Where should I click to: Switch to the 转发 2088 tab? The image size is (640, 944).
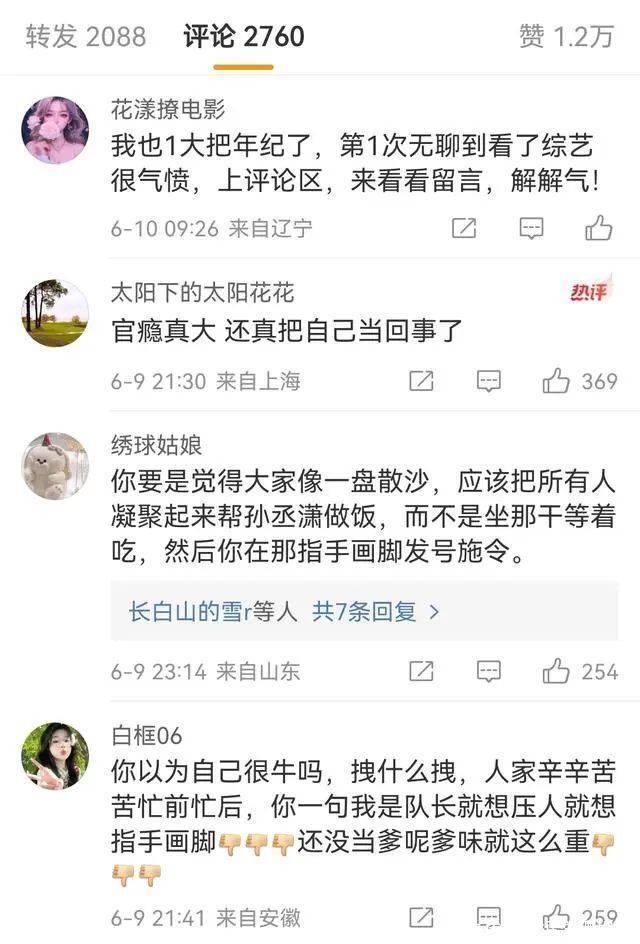[x=86, y=37]
